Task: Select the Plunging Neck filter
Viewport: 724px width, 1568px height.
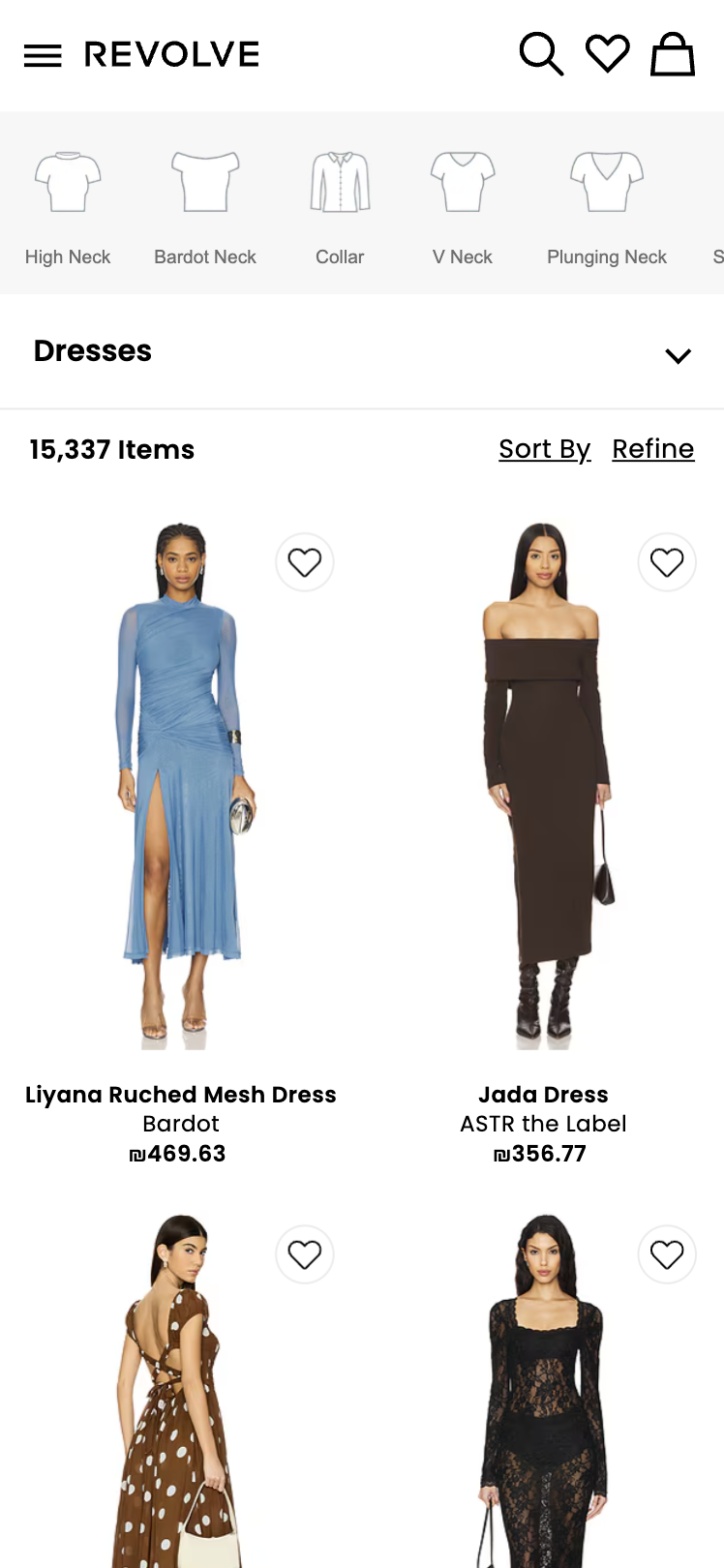Action: tap(607, 205)
